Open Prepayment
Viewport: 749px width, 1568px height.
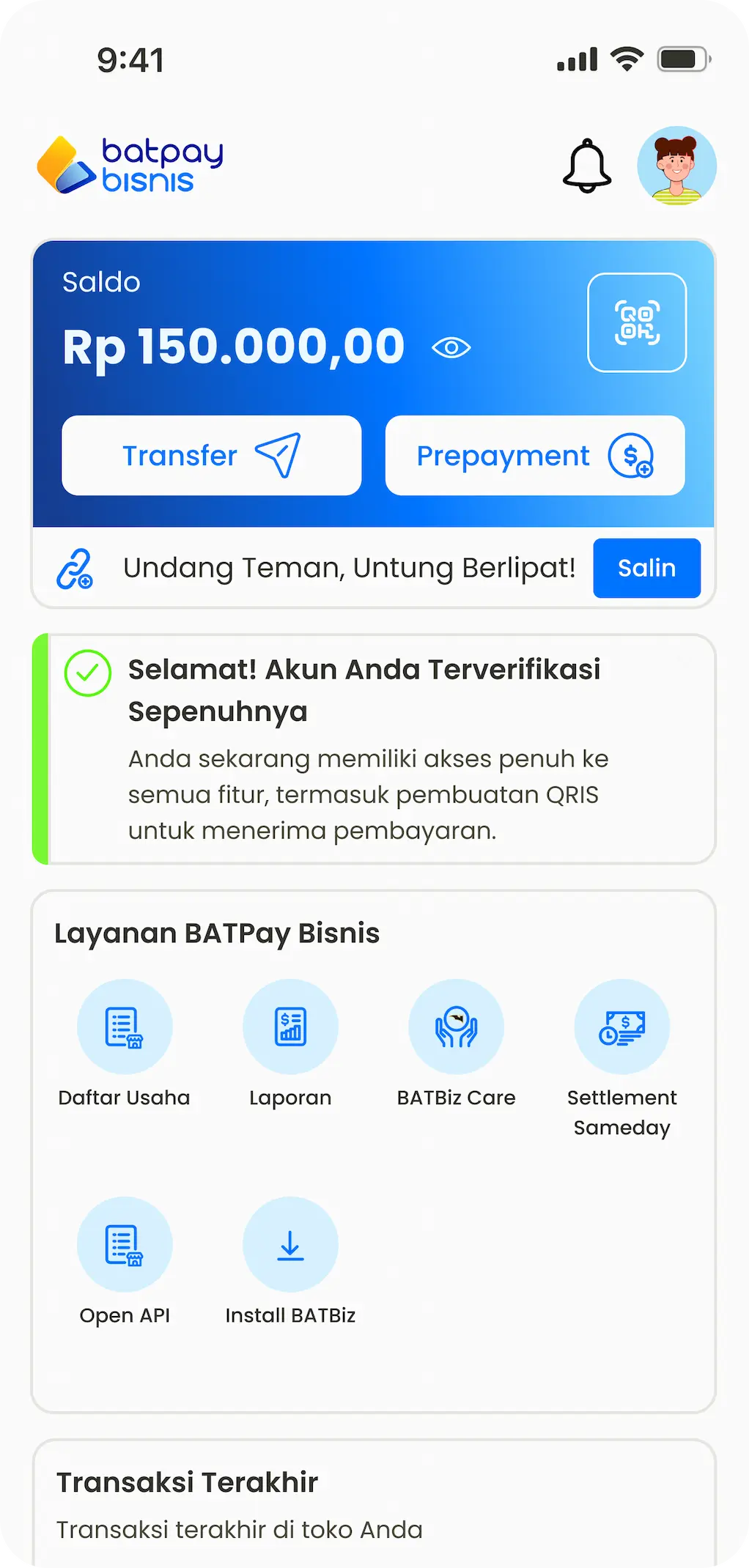point(535,456)
